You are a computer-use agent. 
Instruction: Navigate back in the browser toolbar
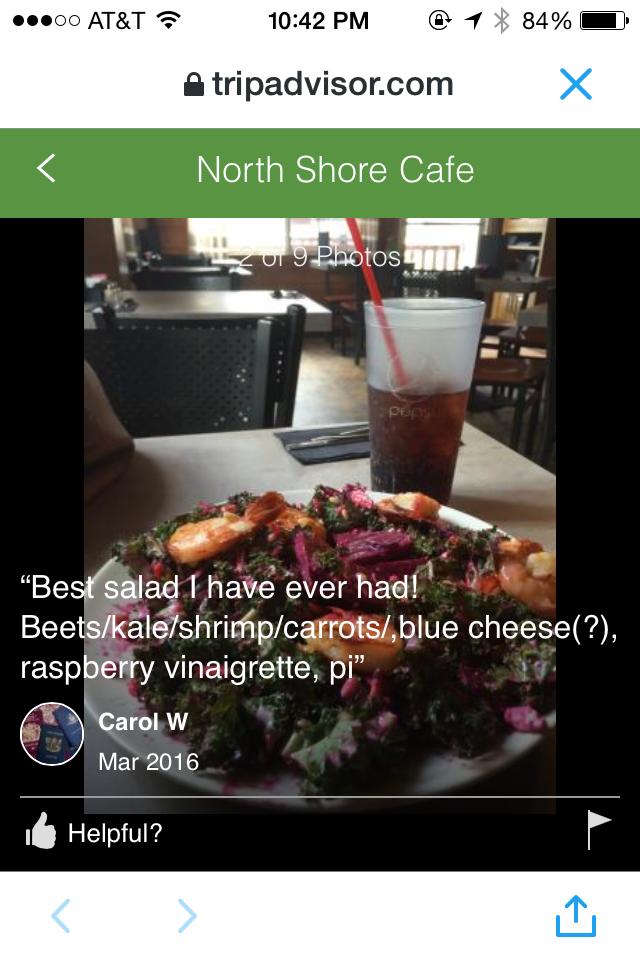point(61,915)
